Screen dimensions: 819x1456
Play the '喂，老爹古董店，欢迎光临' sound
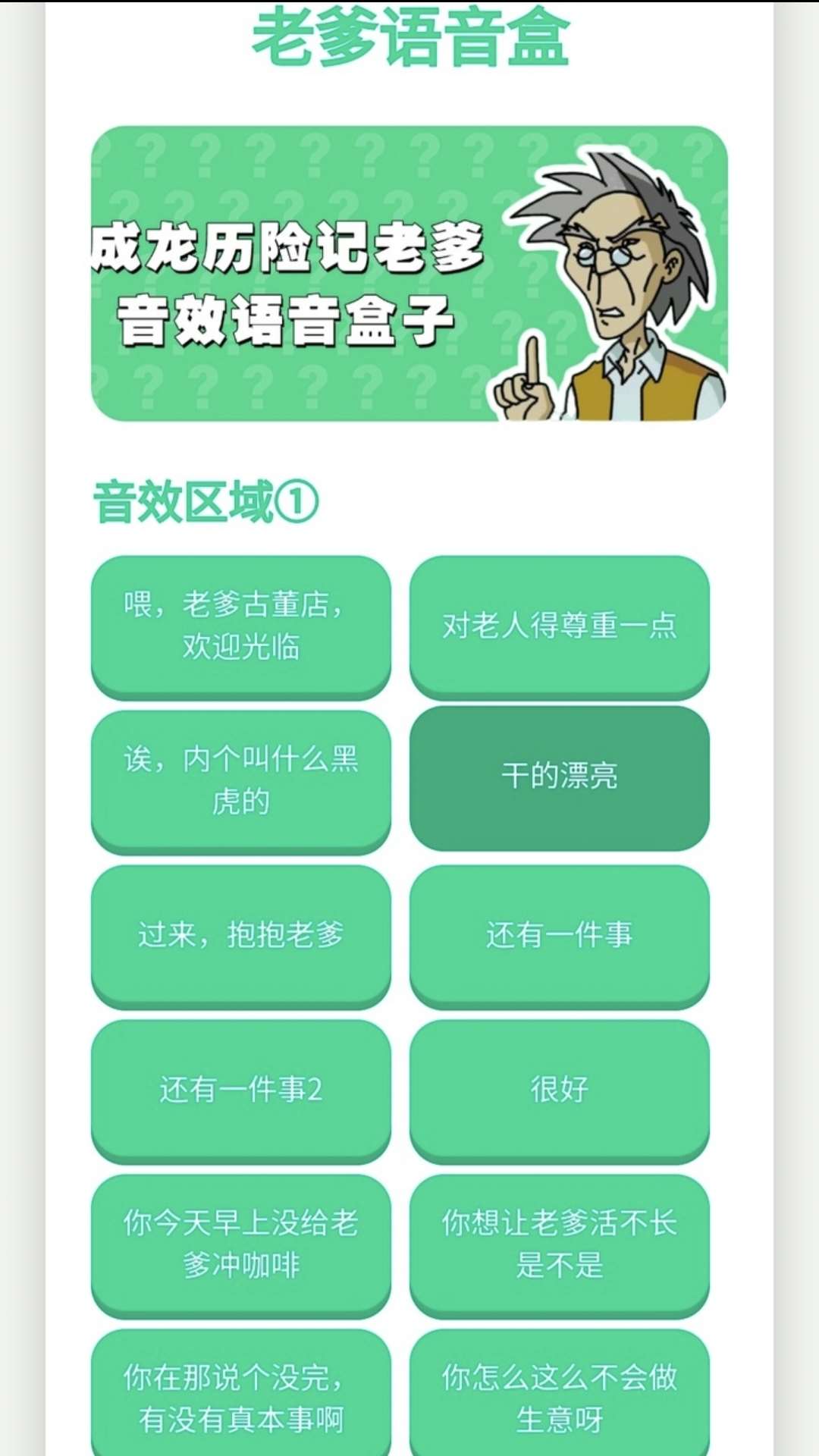241,626
